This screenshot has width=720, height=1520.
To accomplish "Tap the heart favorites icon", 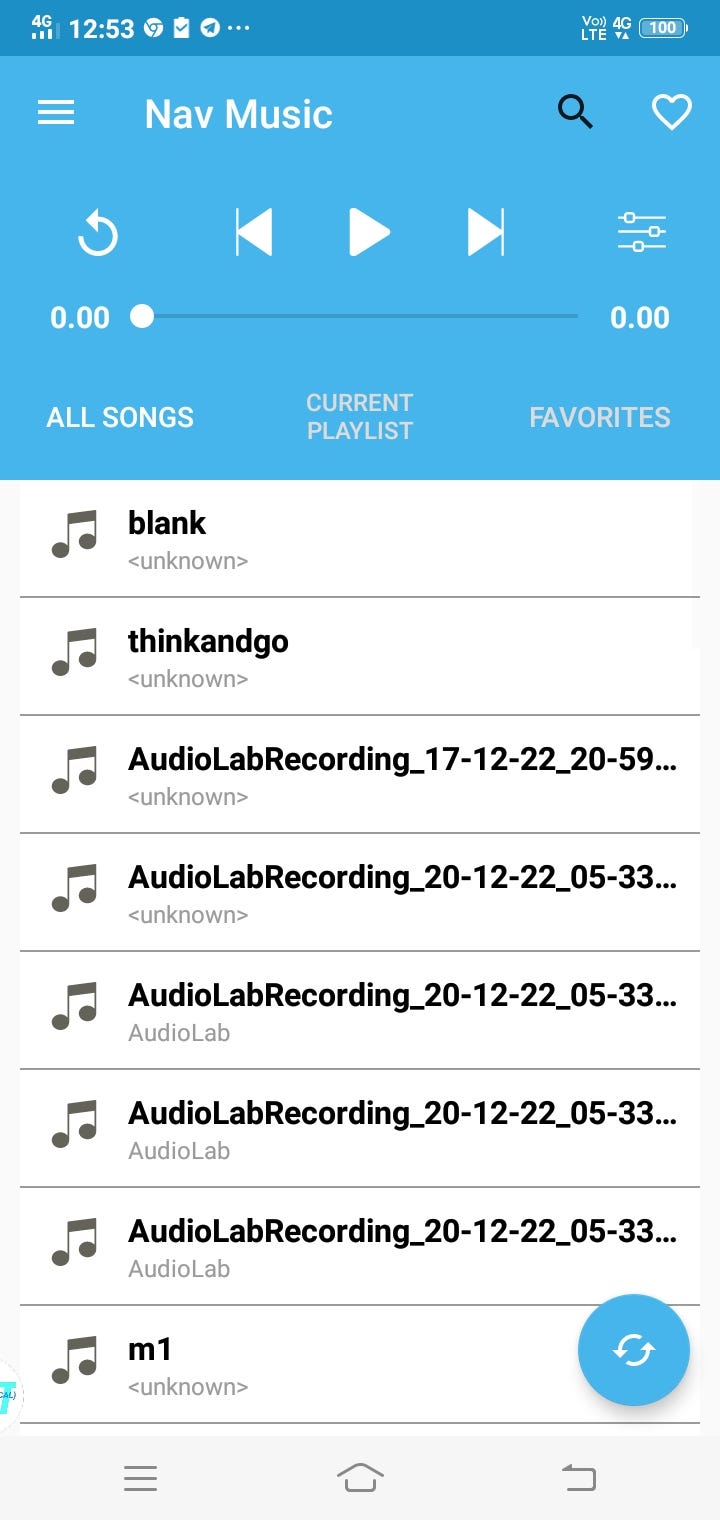I will [x=671, y=113].
